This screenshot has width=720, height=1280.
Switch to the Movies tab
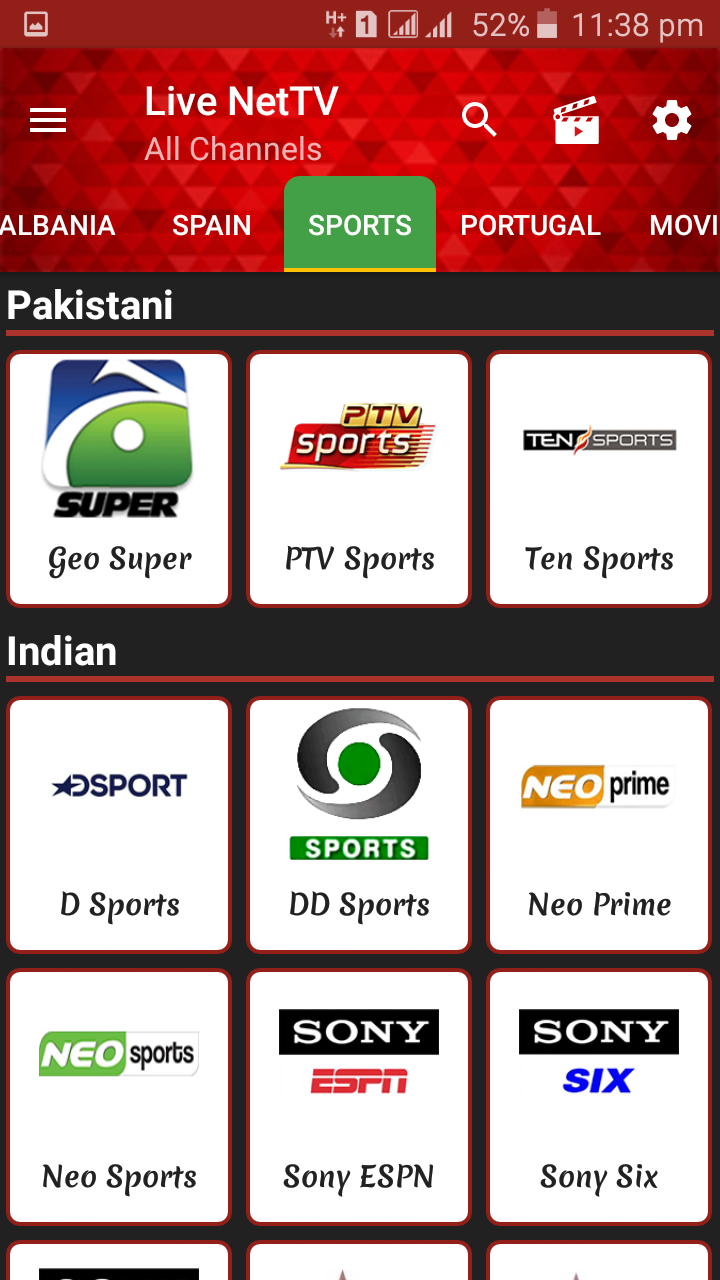[683, 225]
